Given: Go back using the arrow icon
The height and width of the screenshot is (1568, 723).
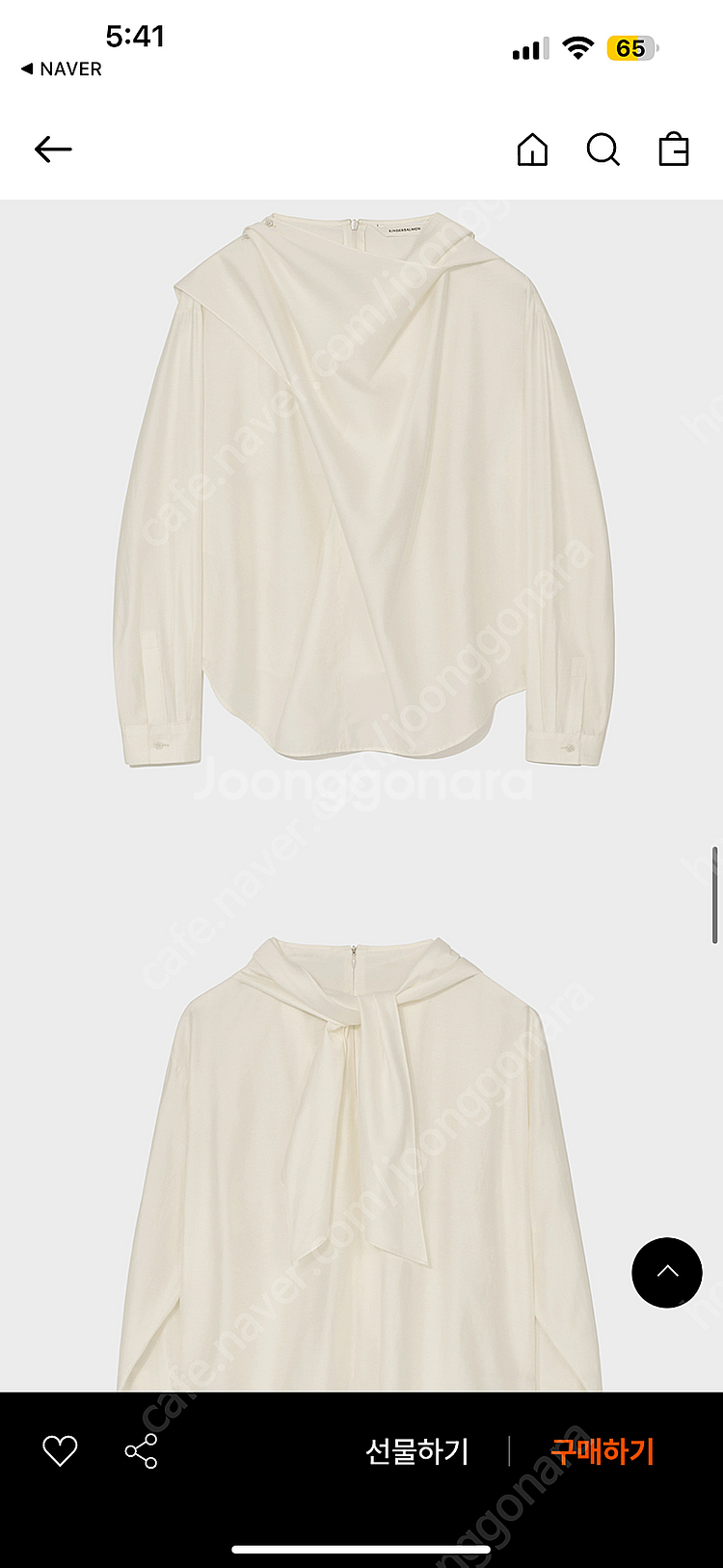Looking at the screenshot, I should click(x=53, y=149).
